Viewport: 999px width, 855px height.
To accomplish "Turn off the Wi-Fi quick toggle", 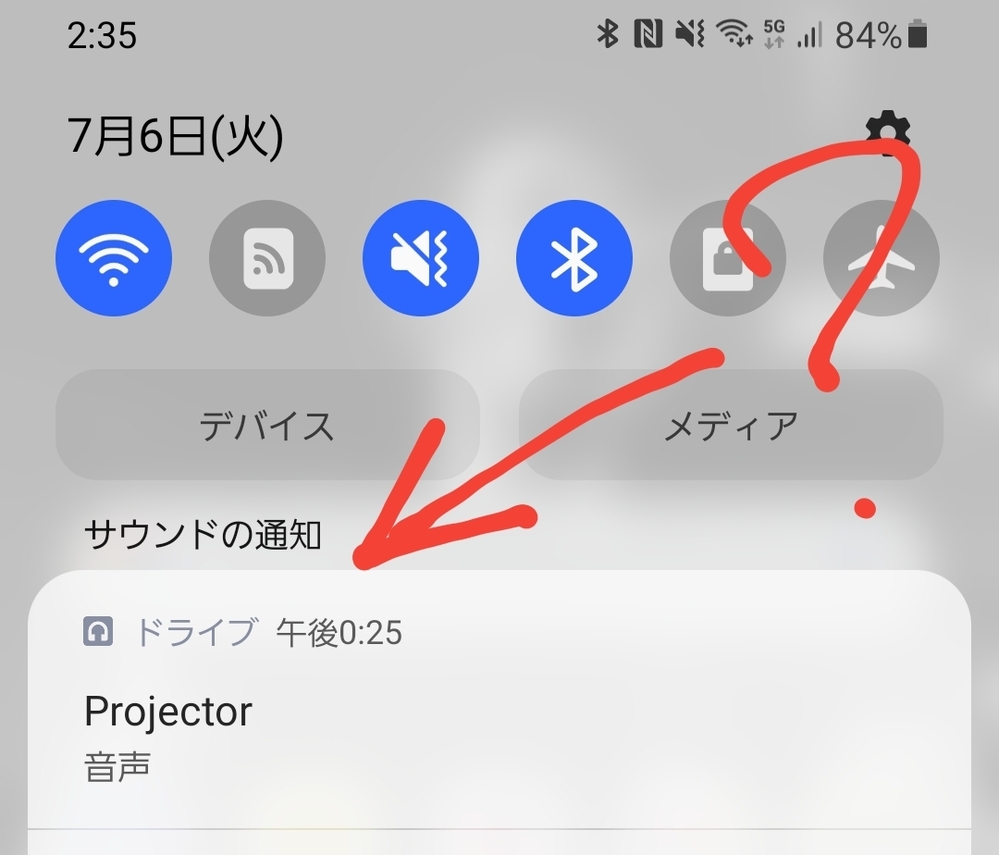I will tap(114, 259).
